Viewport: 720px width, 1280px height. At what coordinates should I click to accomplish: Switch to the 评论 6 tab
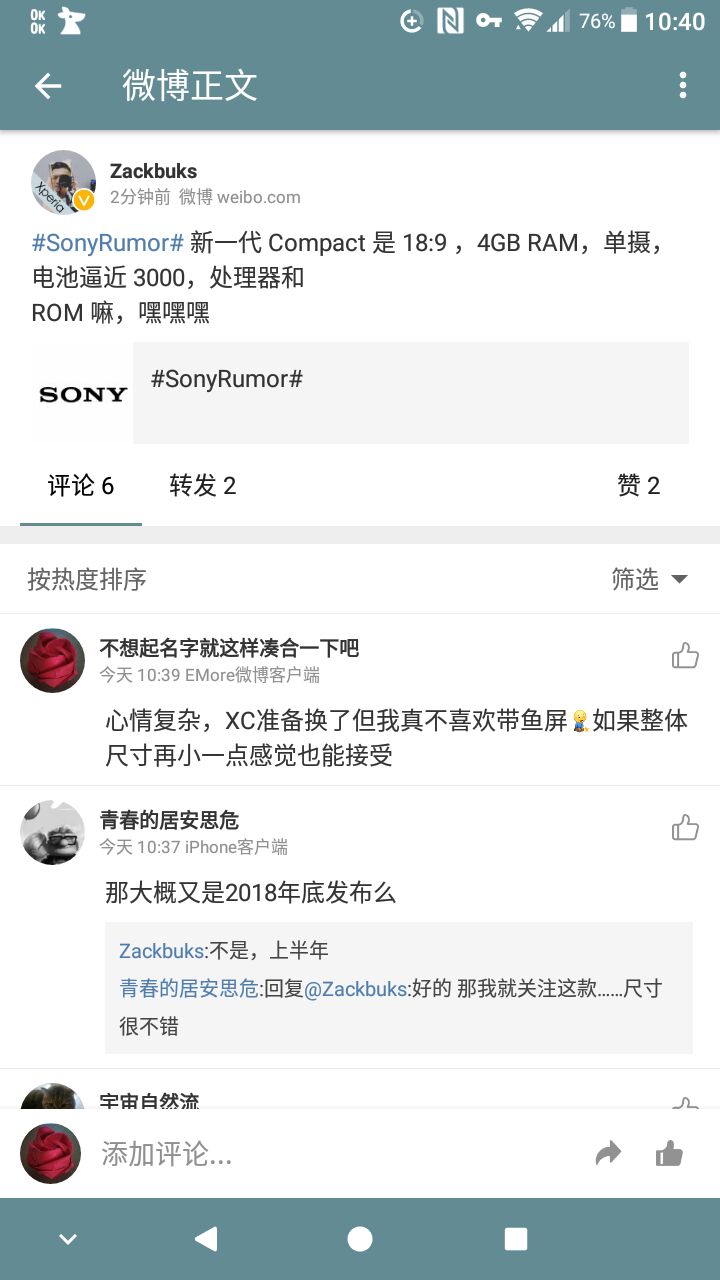81,486
